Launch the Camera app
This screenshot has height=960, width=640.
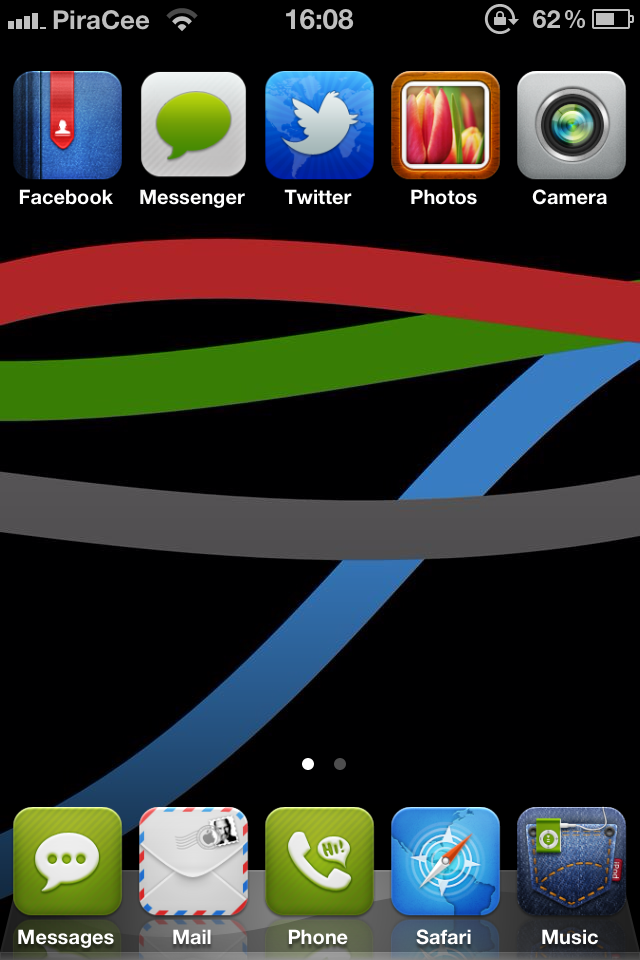pos(571,125)
